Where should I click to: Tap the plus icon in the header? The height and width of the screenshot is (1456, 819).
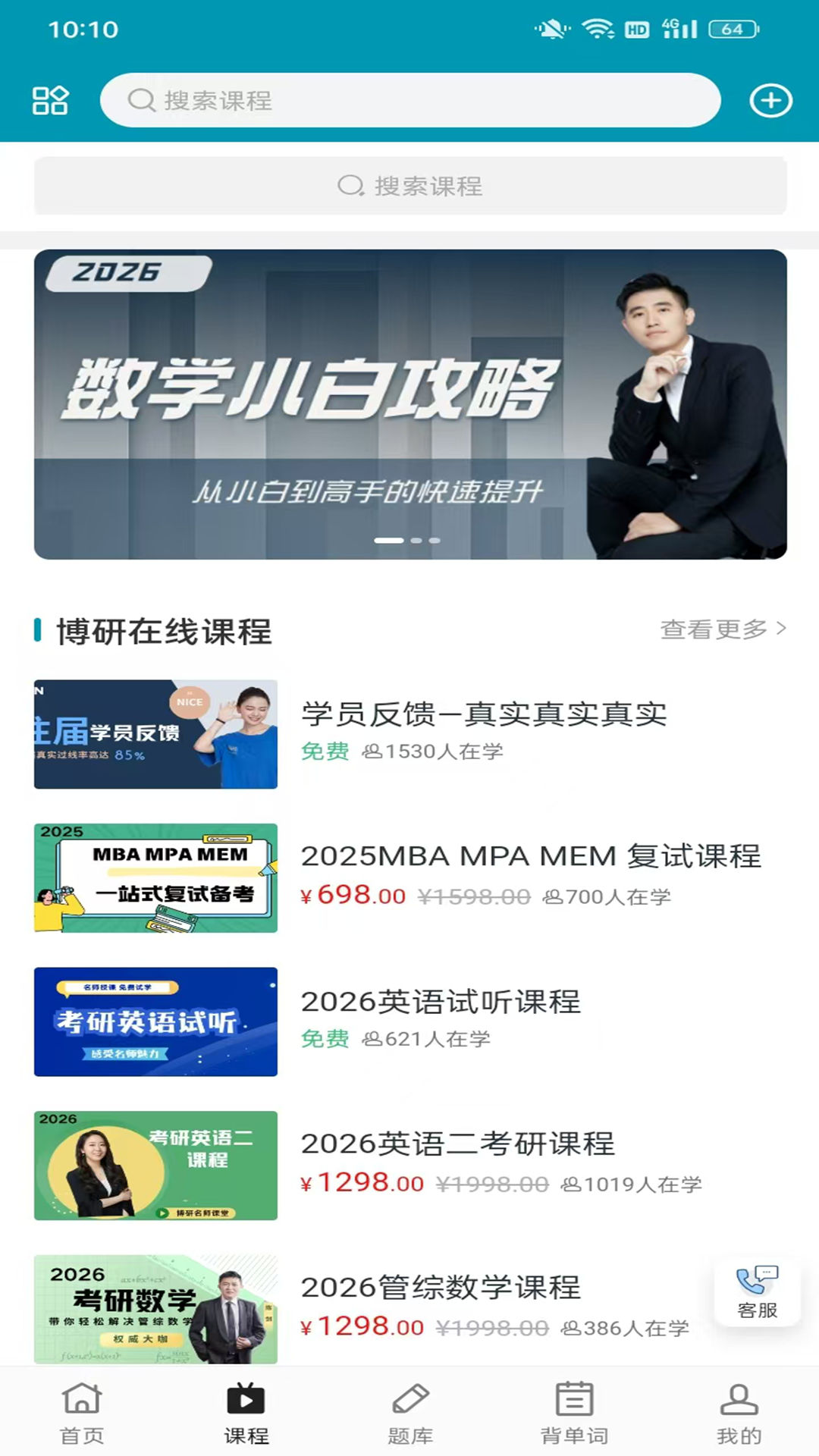(x=770, y=100)
